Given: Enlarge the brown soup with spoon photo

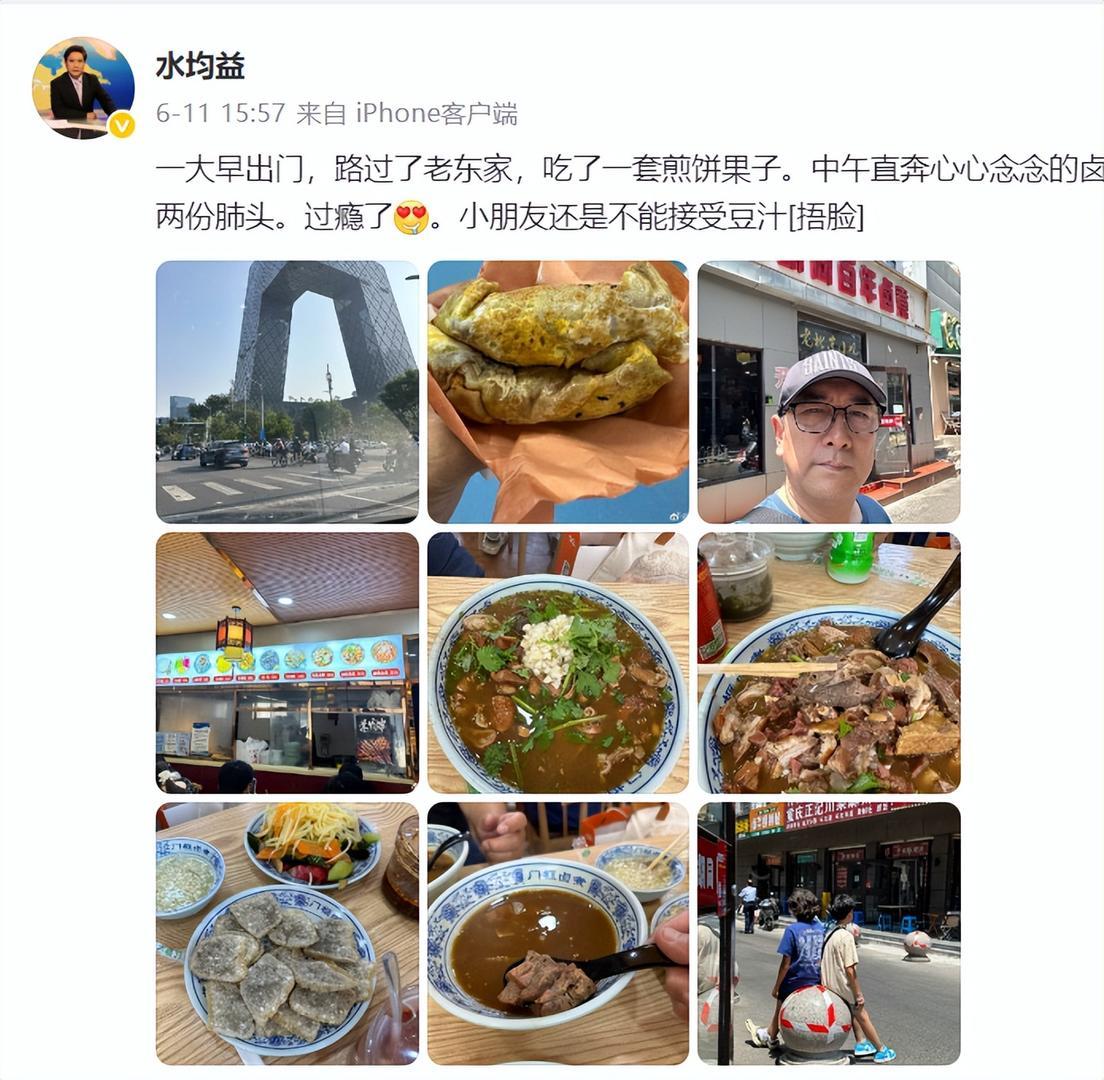Looking at the screenshot, I should tap(558, 933).
